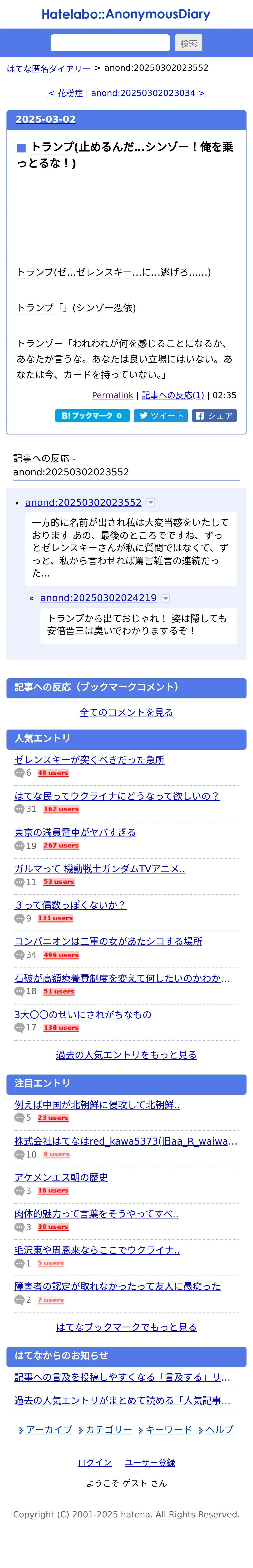Open entry ゼレンスキーが突くべきだった急所
Image resolution: width=253 pixels, height=1568 pixels.
[x=89, y=760]
